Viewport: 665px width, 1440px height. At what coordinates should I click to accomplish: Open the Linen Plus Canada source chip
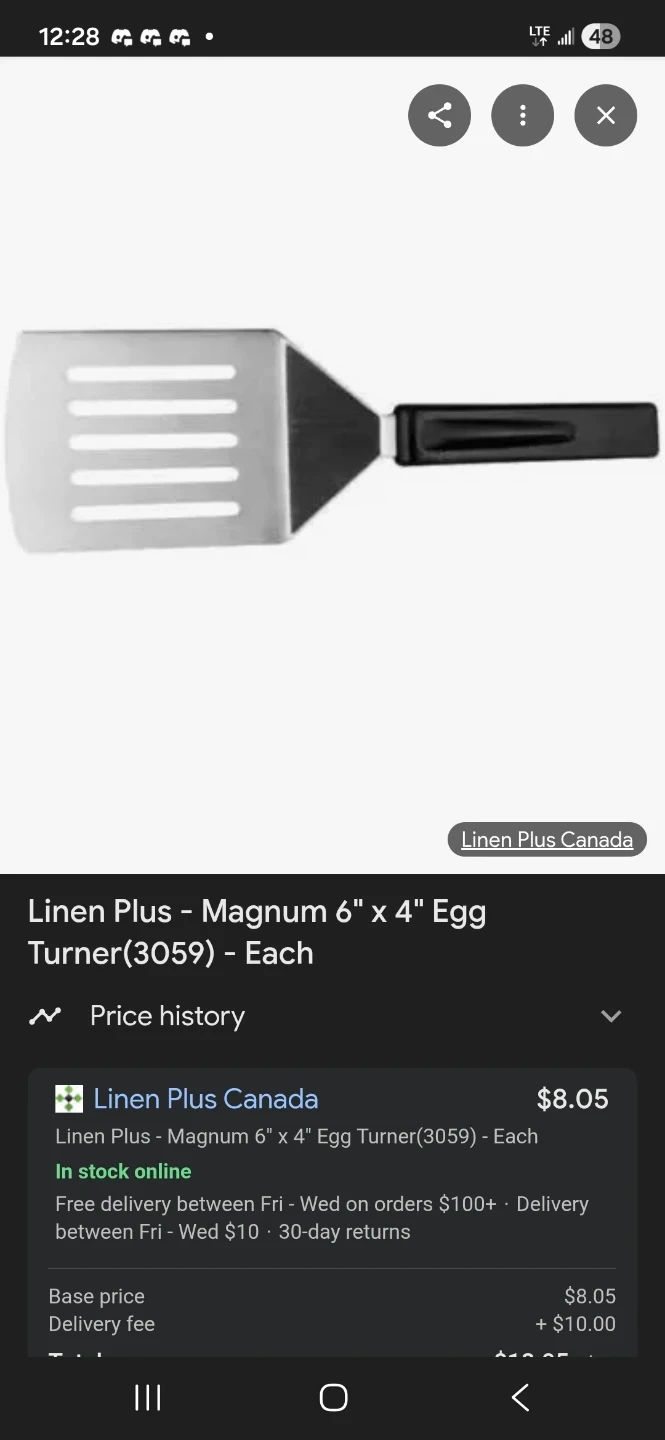[x=547, y=840]
